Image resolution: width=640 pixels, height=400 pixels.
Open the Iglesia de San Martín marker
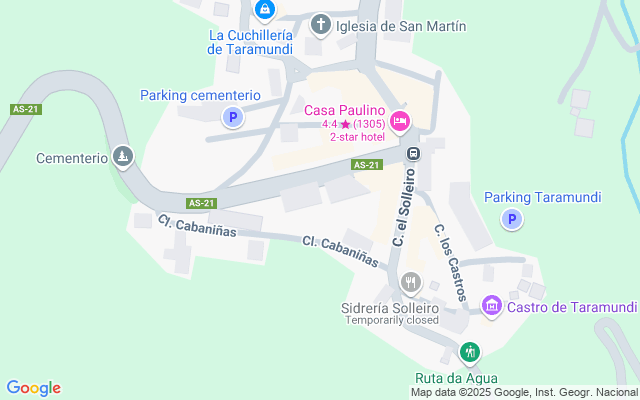[321, 24]
